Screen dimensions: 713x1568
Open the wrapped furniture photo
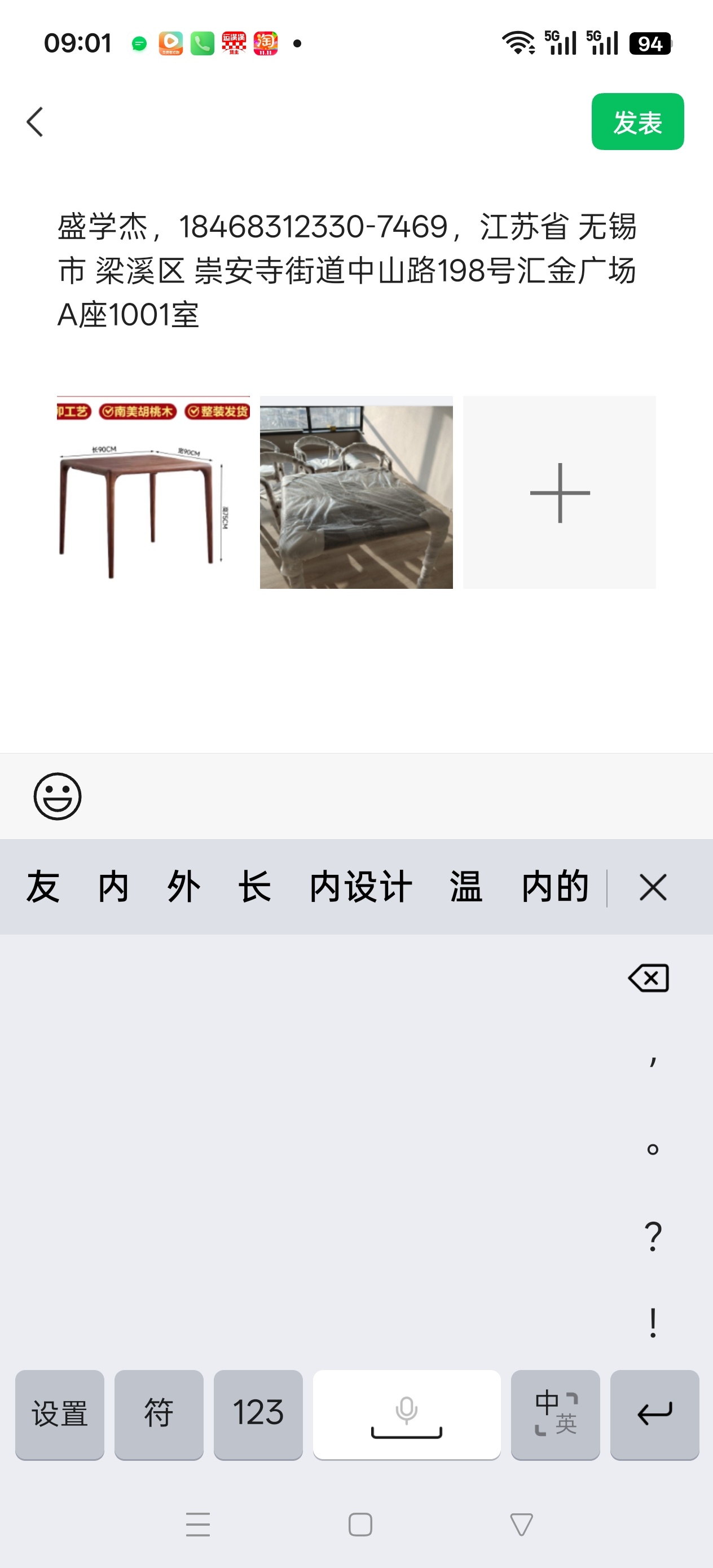point(356,492)
